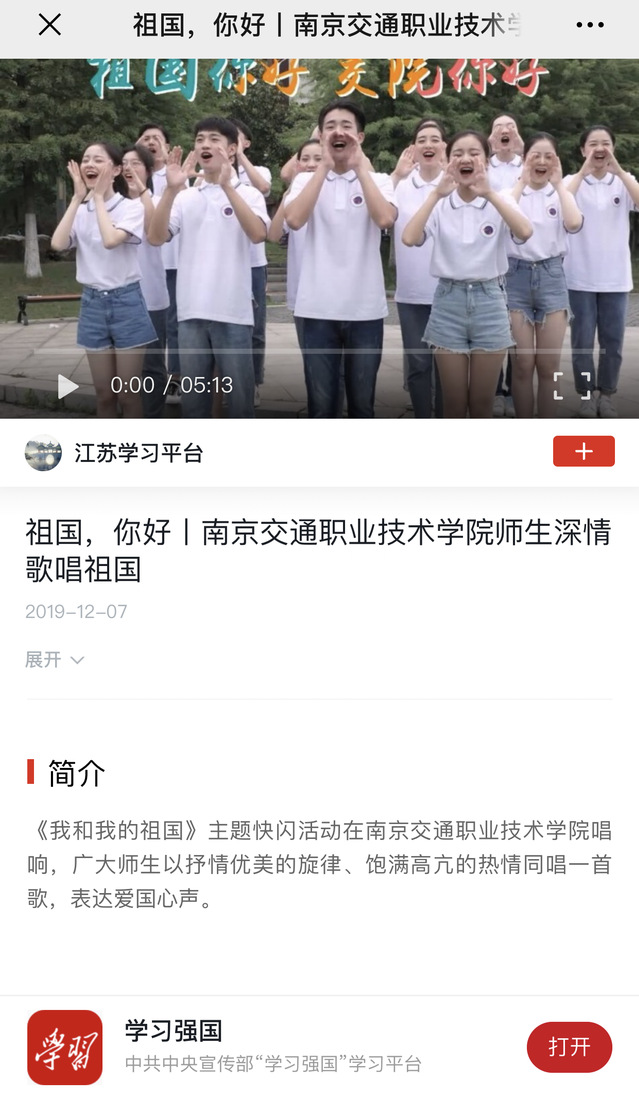Close this web page
Screen dimensions: 639x1097
point(49,25)
